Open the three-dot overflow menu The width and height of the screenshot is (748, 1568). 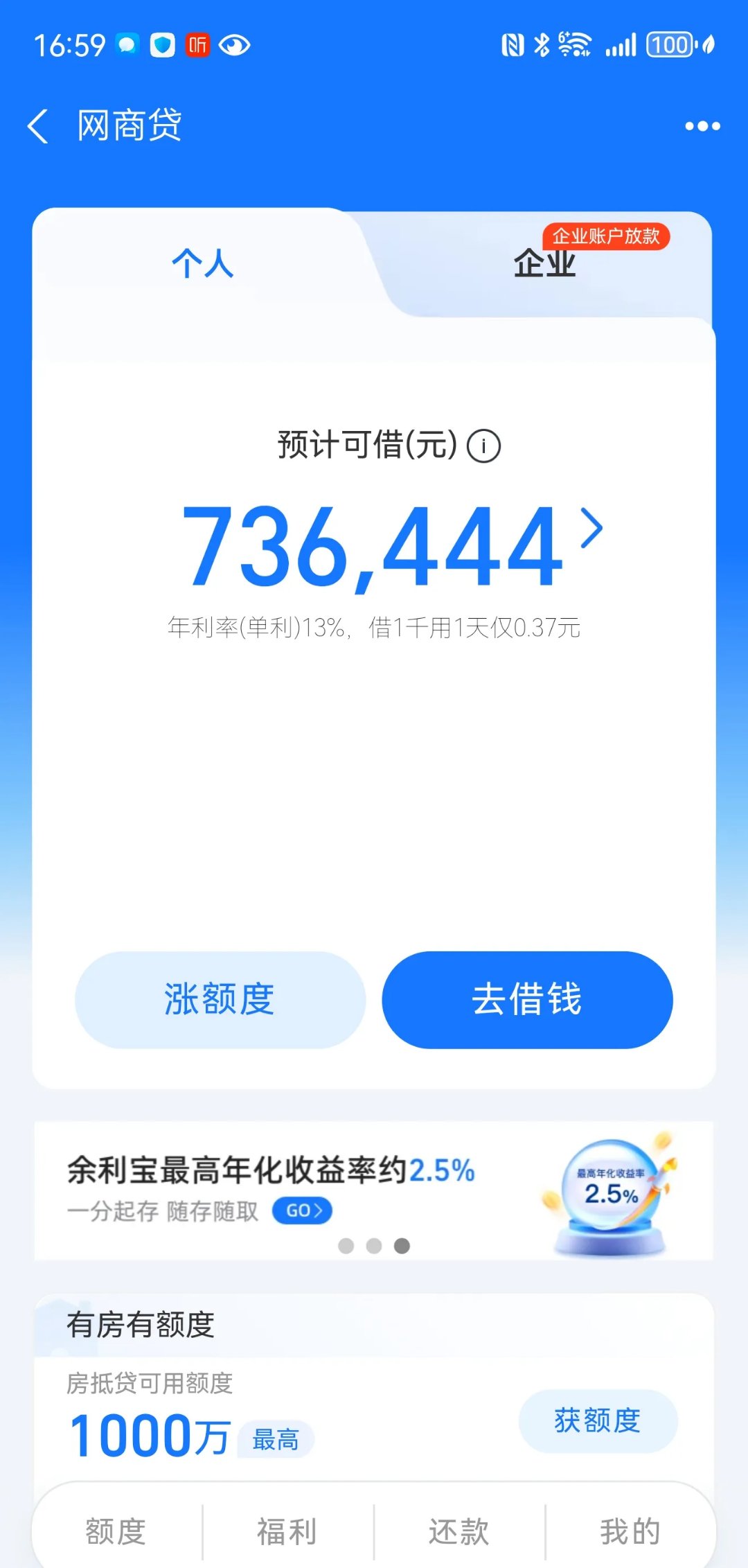[x=702, y=126]
